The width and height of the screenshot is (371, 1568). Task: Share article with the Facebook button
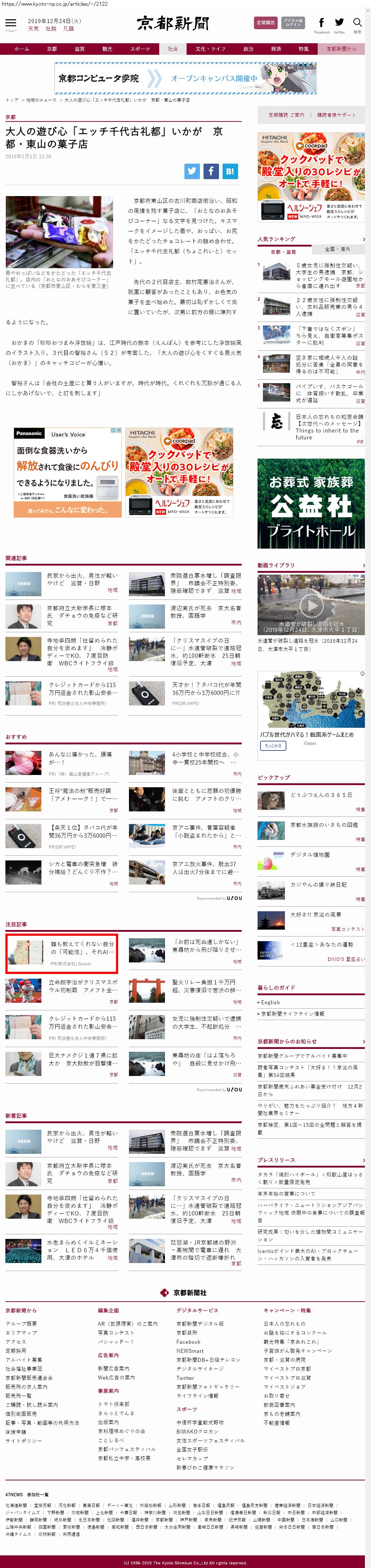(211, 171)
